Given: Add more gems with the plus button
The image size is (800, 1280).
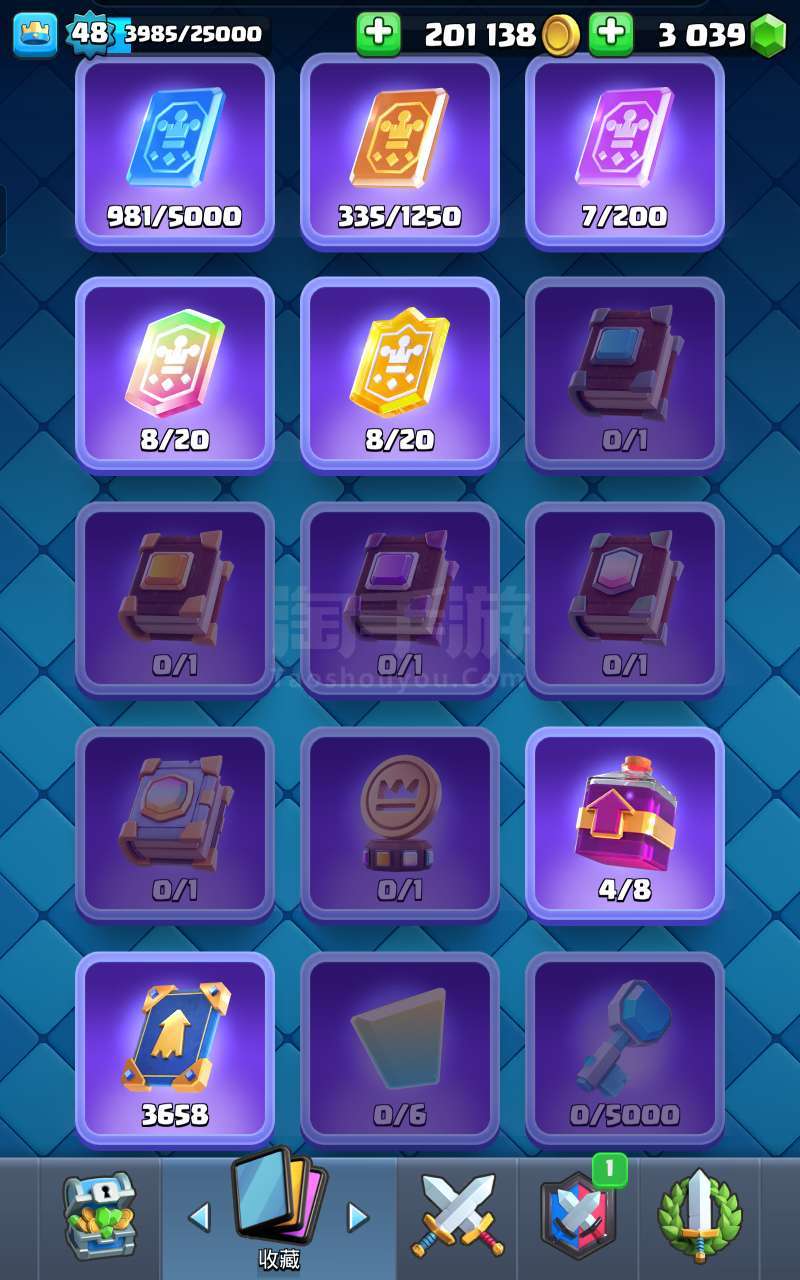Looking at the screenshot, I should pyautogui.click(x=610, y=34).
